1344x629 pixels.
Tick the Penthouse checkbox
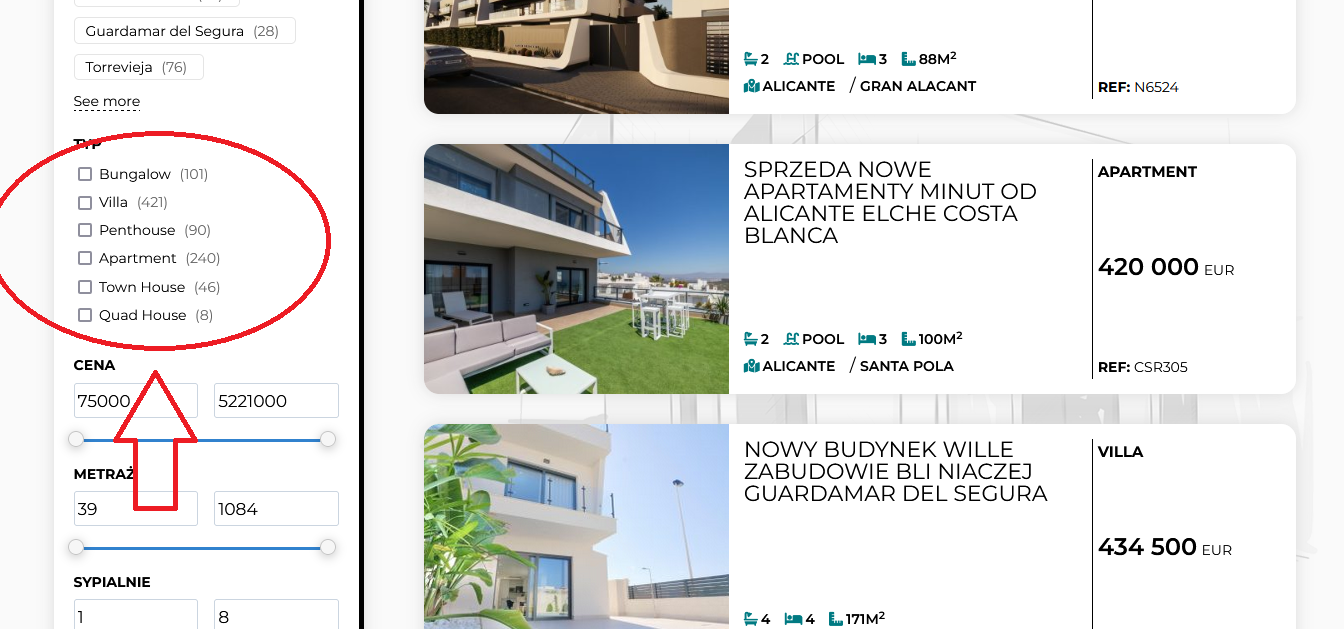pos(85,230)
